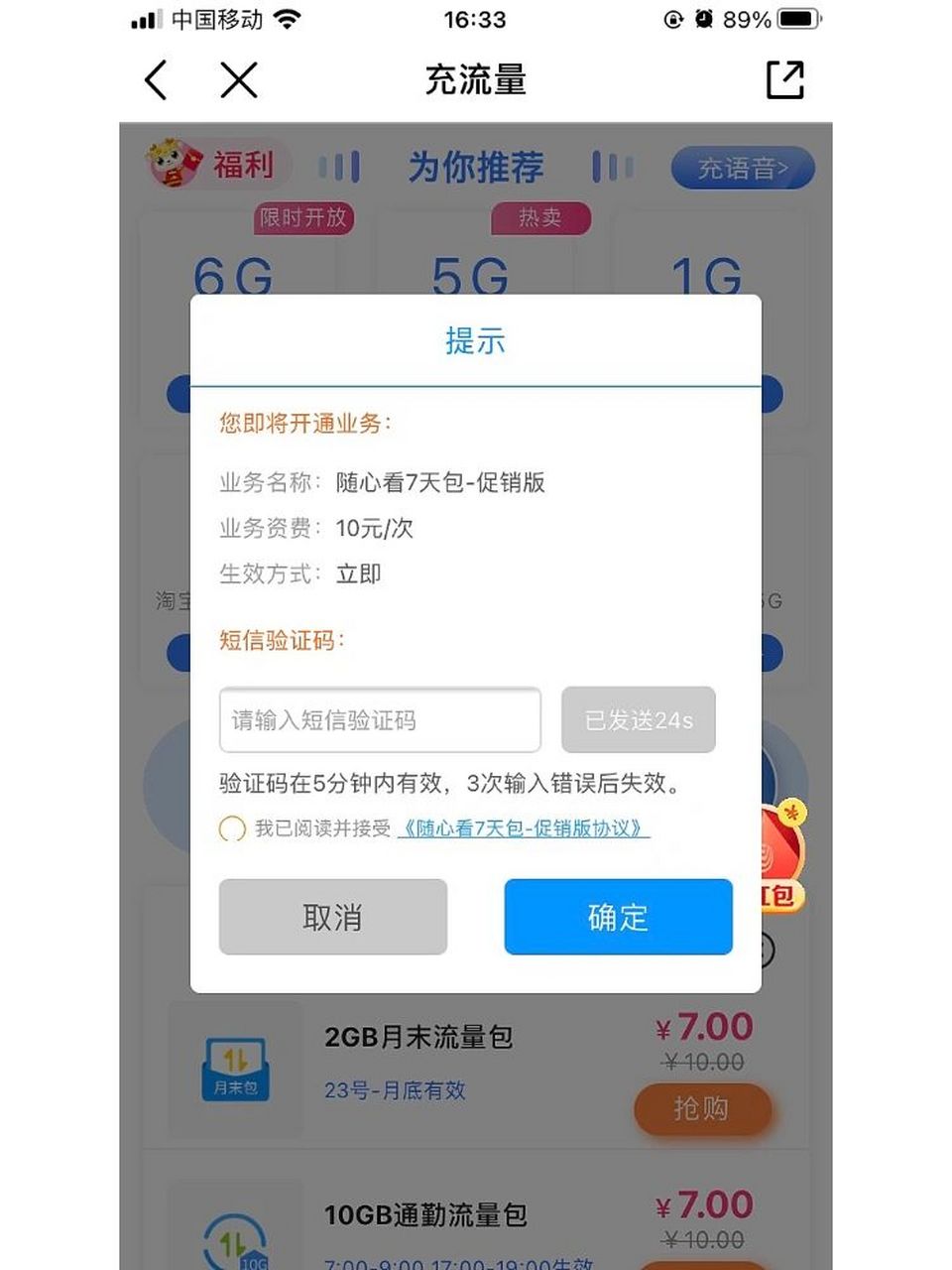Confirm the subscription with 确定
Image resolution: width=952 pixels, height=1270 pixels.
[618, 917]
